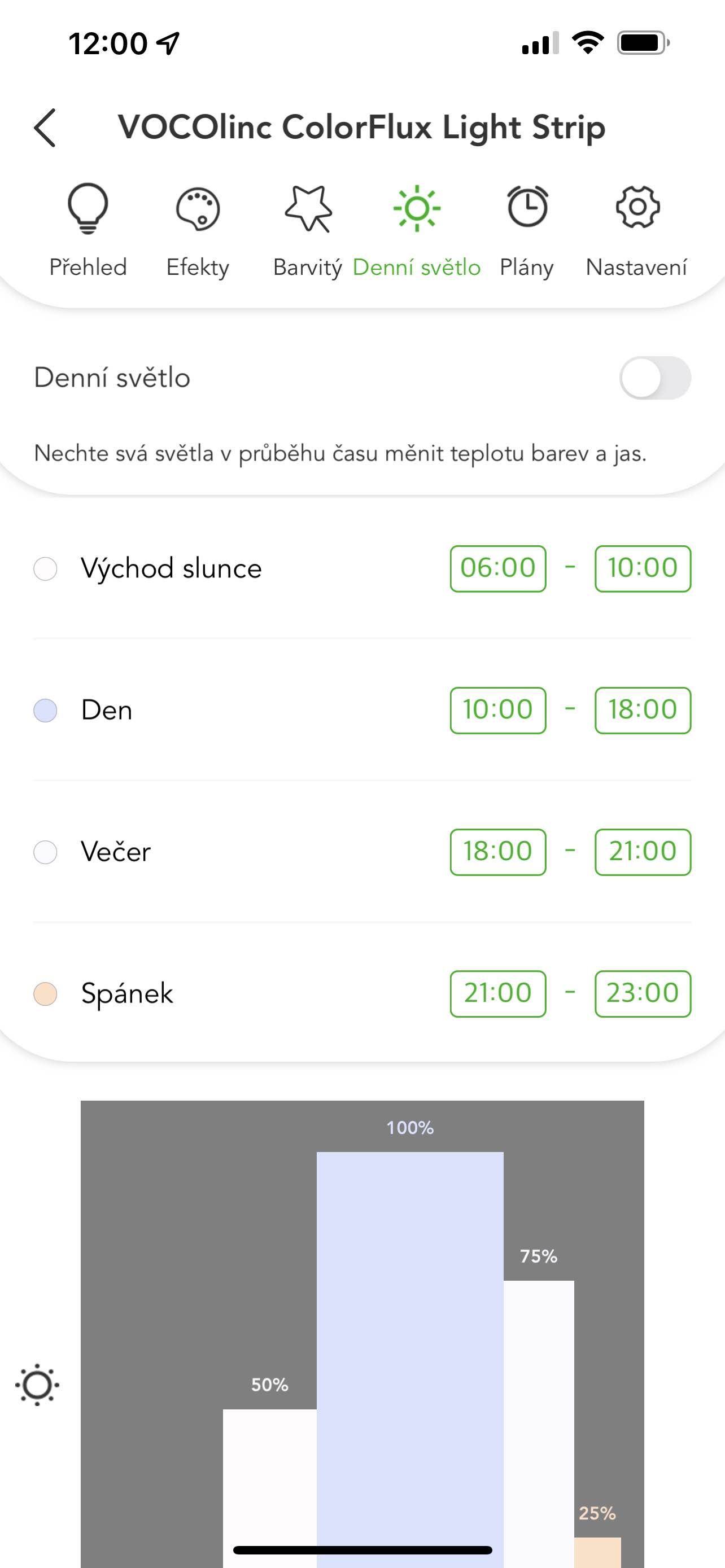Screen dimensions: 725x1568
Task: Edit Den start time 10:00
Action: [x=498, y=711]
